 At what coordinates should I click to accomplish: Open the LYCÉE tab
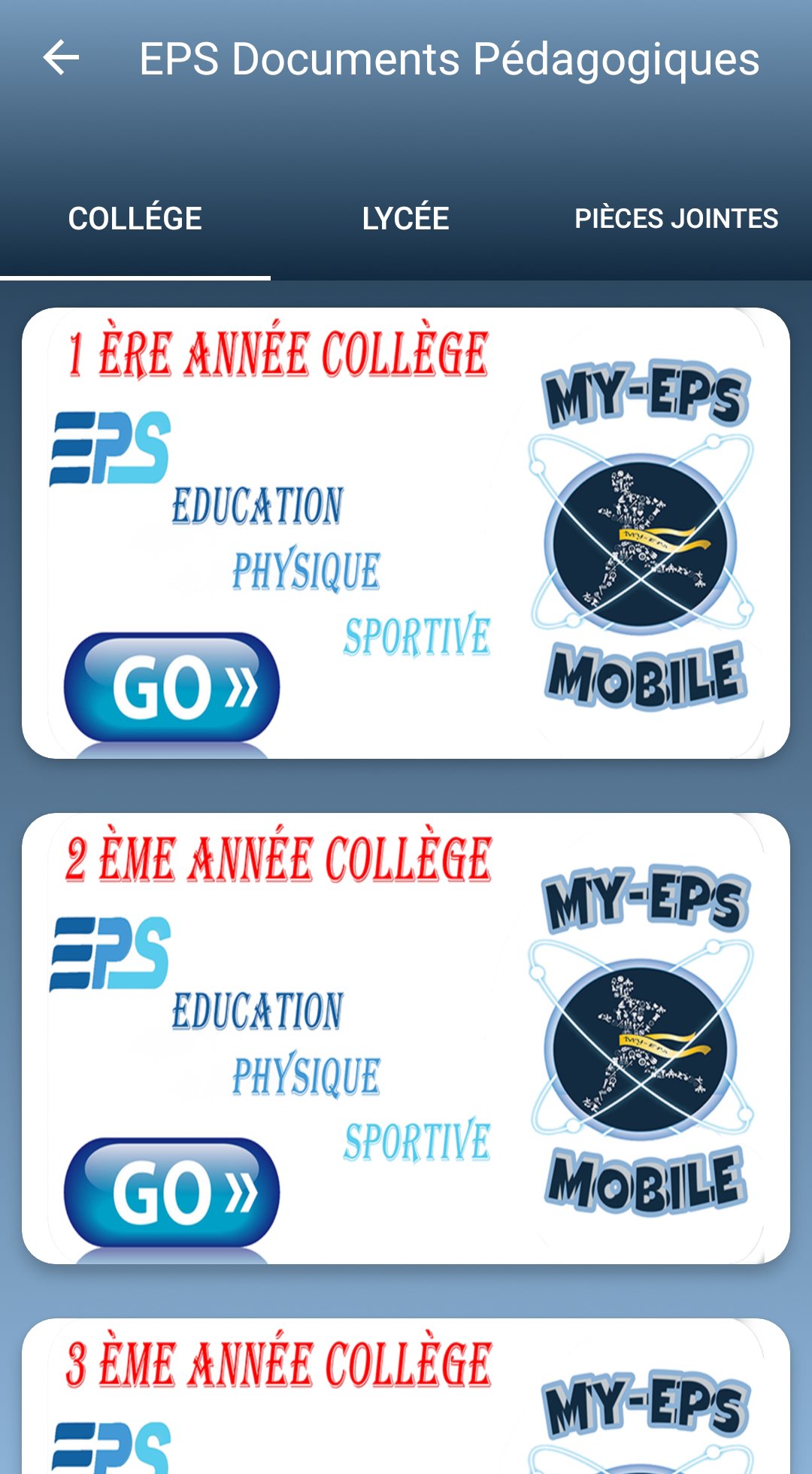tap(404, 218)
